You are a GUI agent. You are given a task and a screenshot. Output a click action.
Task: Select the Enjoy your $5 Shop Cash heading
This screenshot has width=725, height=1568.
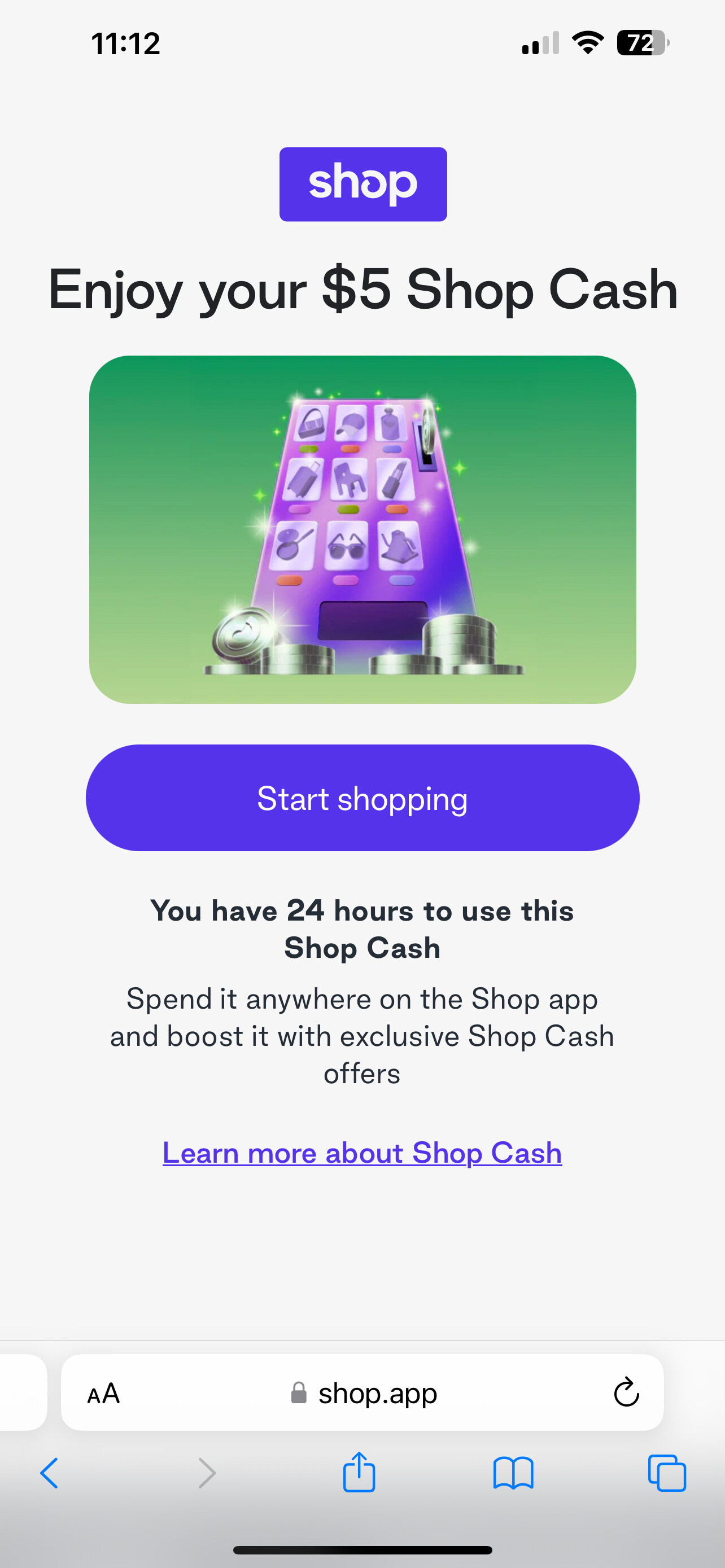(363, 290)
